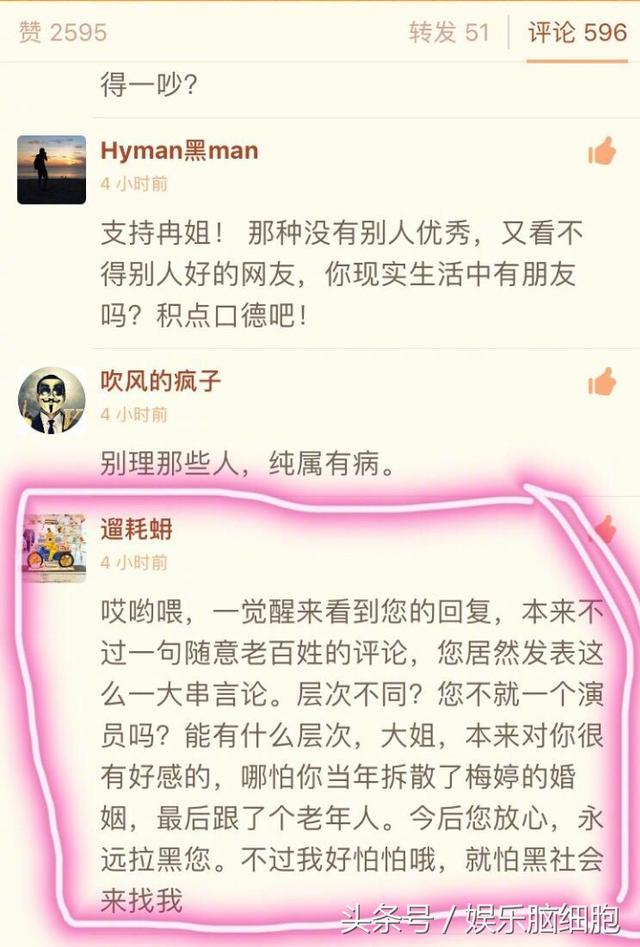Open 遛耗蚶's profile avatar
Image resolution: width=640 pixels, height=947 pixels.
54,548
